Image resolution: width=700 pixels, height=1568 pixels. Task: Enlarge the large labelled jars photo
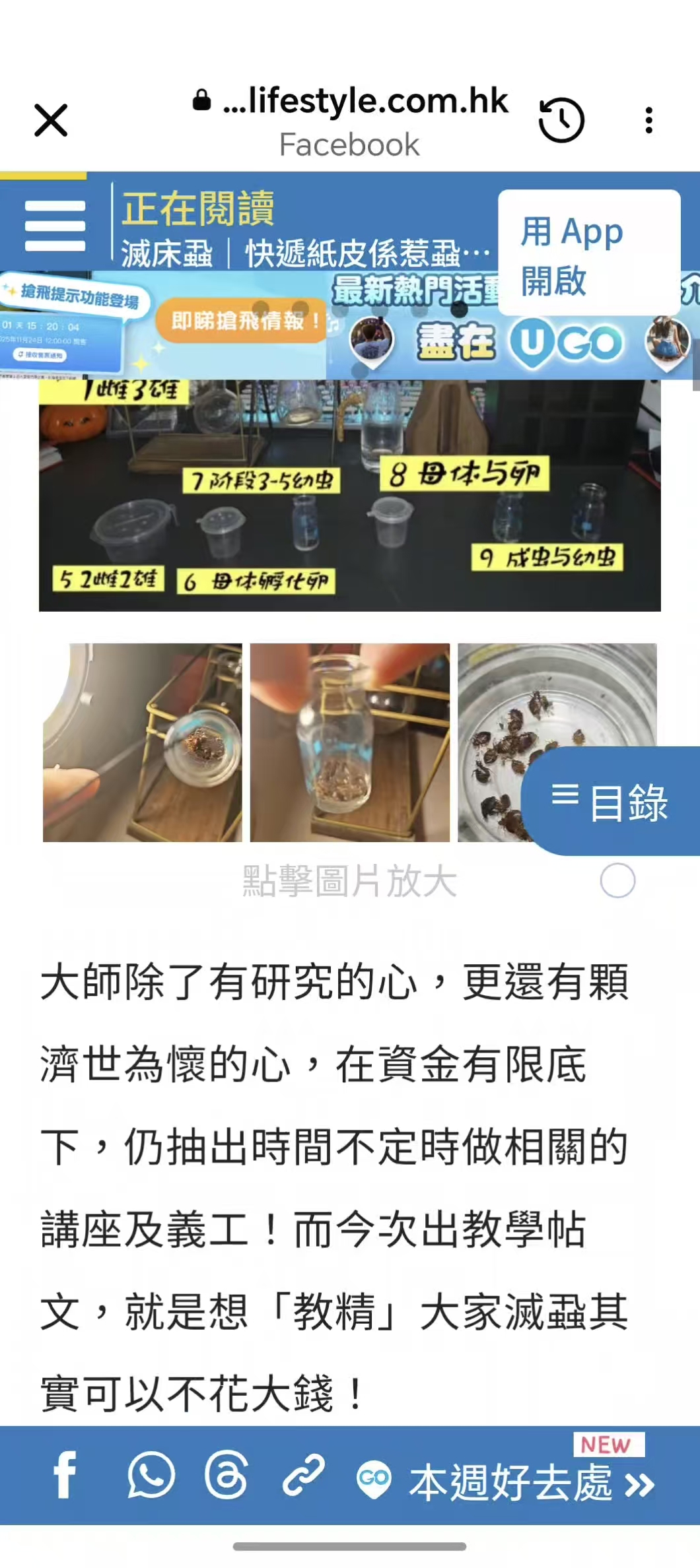click(x=350, y=495)
